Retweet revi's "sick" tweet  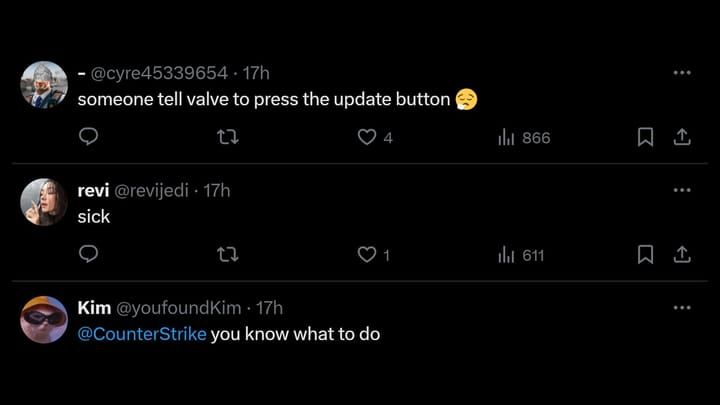(x=228, y=255)
